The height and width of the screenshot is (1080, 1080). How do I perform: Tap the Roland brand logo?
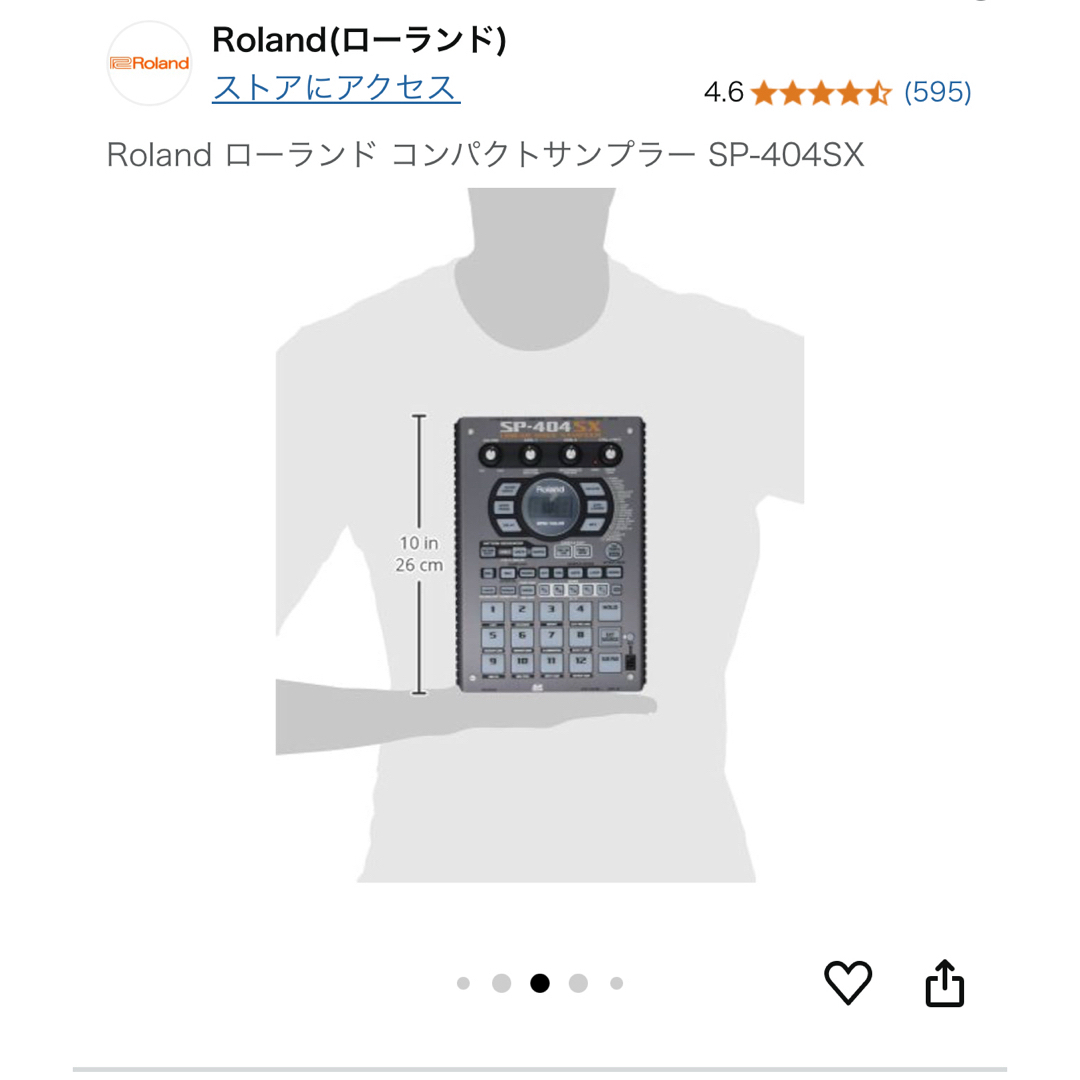(149, 63)
